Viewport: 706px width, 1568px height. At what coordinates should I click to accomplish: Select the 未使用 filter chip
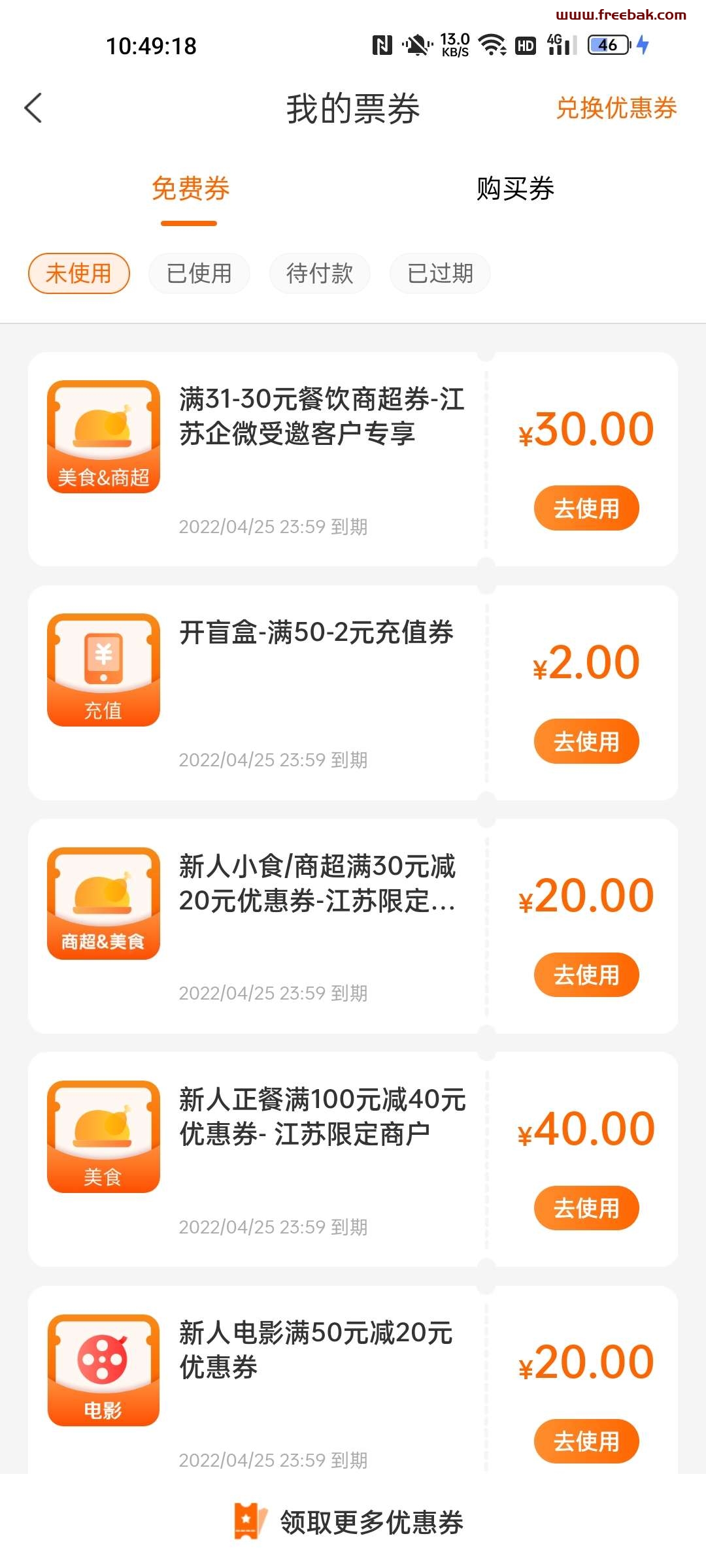pyautogui.click(x=79, y=273)
